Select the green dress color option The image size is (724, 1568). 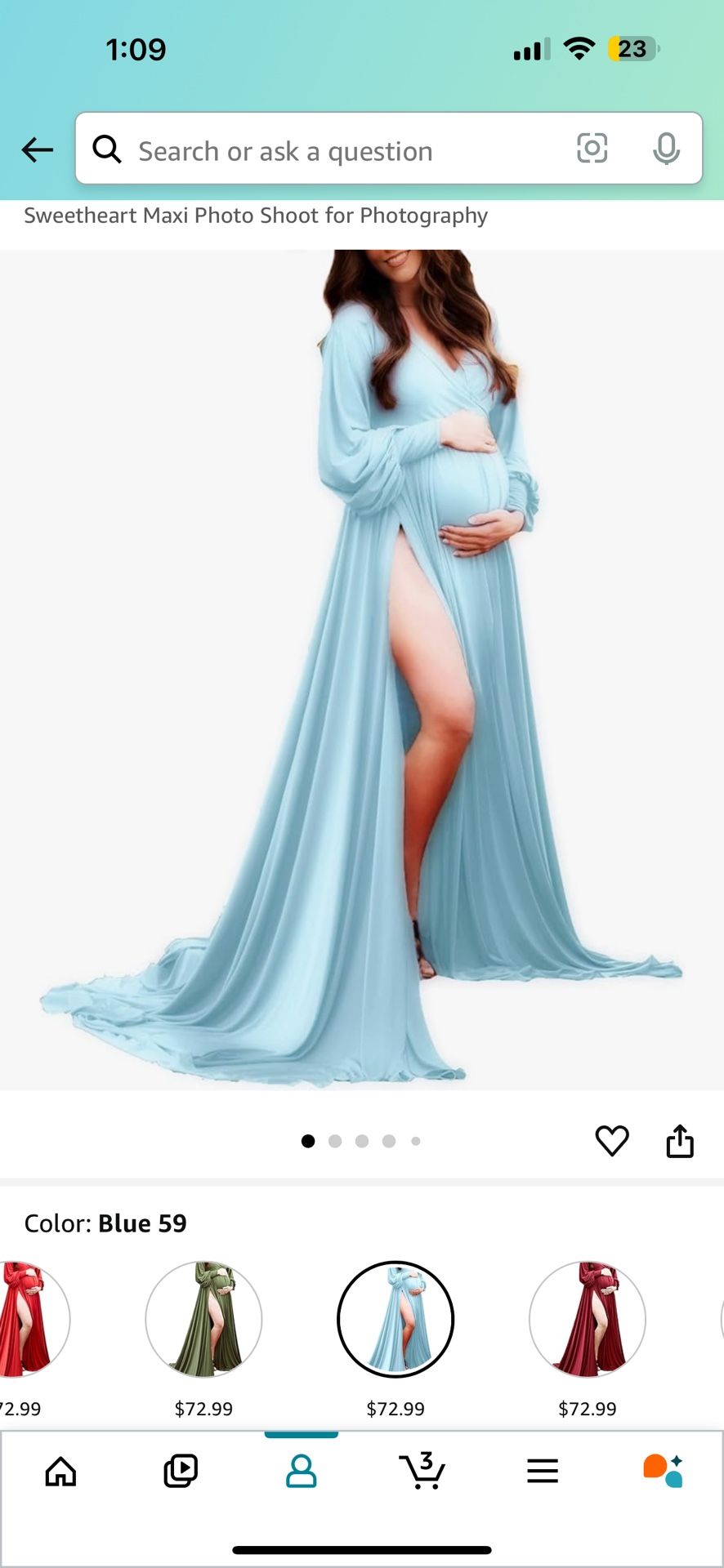coord(203,1320)
